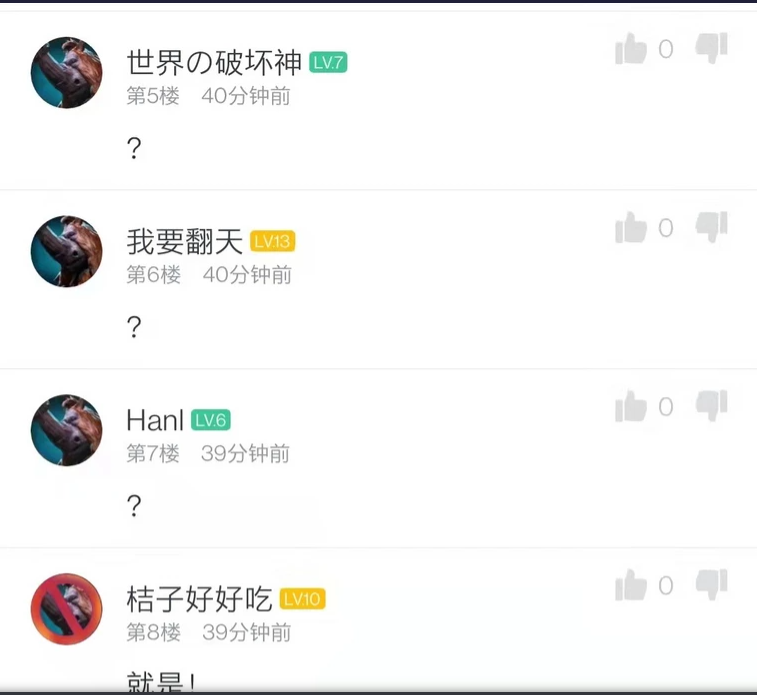The height and width of the screenshot is (695, 757).
Task: Like 桔子好好吃's comment
Action: (631, 585)
